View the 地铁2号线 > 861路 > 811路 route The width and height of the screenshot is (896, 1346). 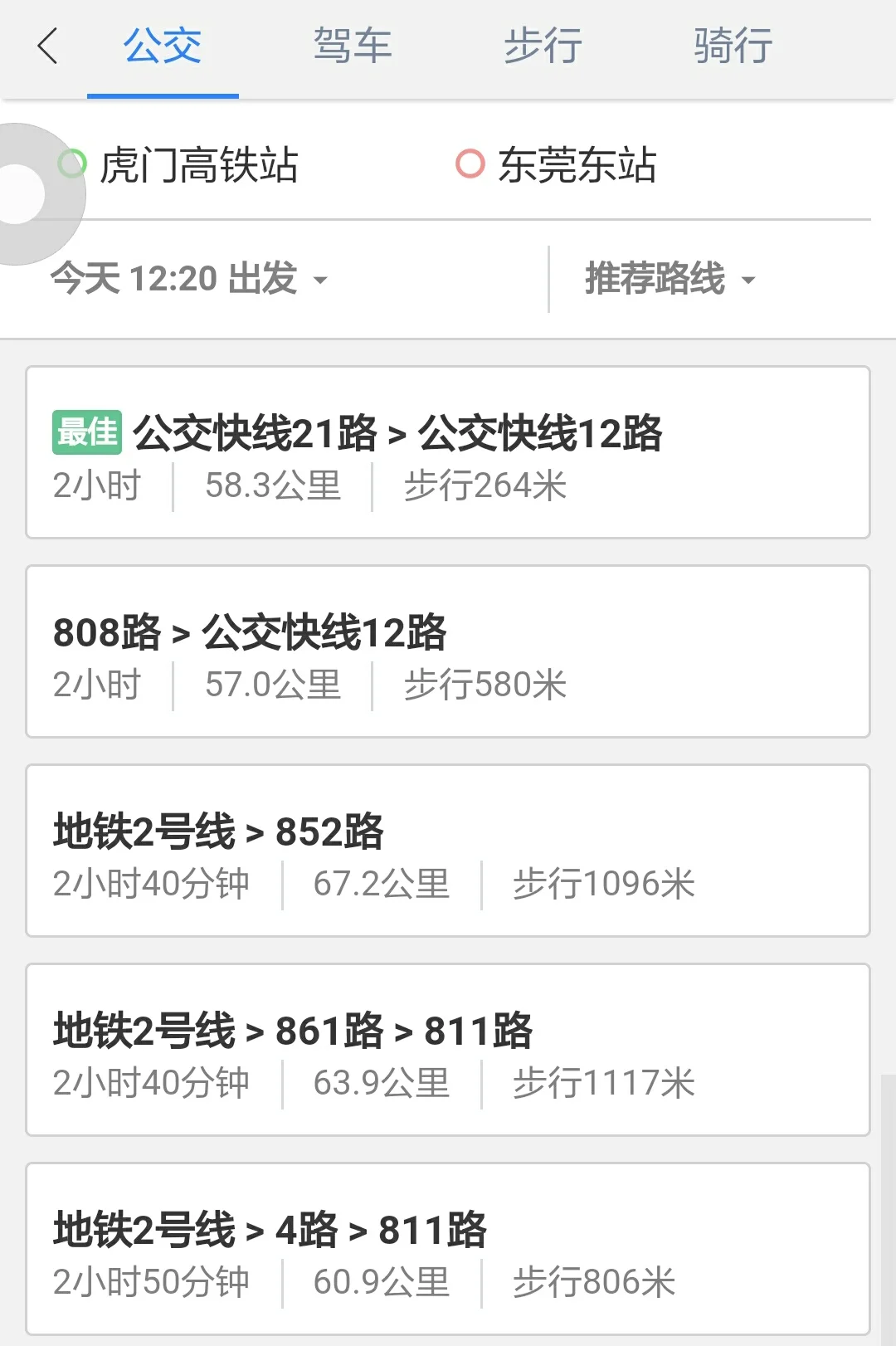[x=448, y=1051]
